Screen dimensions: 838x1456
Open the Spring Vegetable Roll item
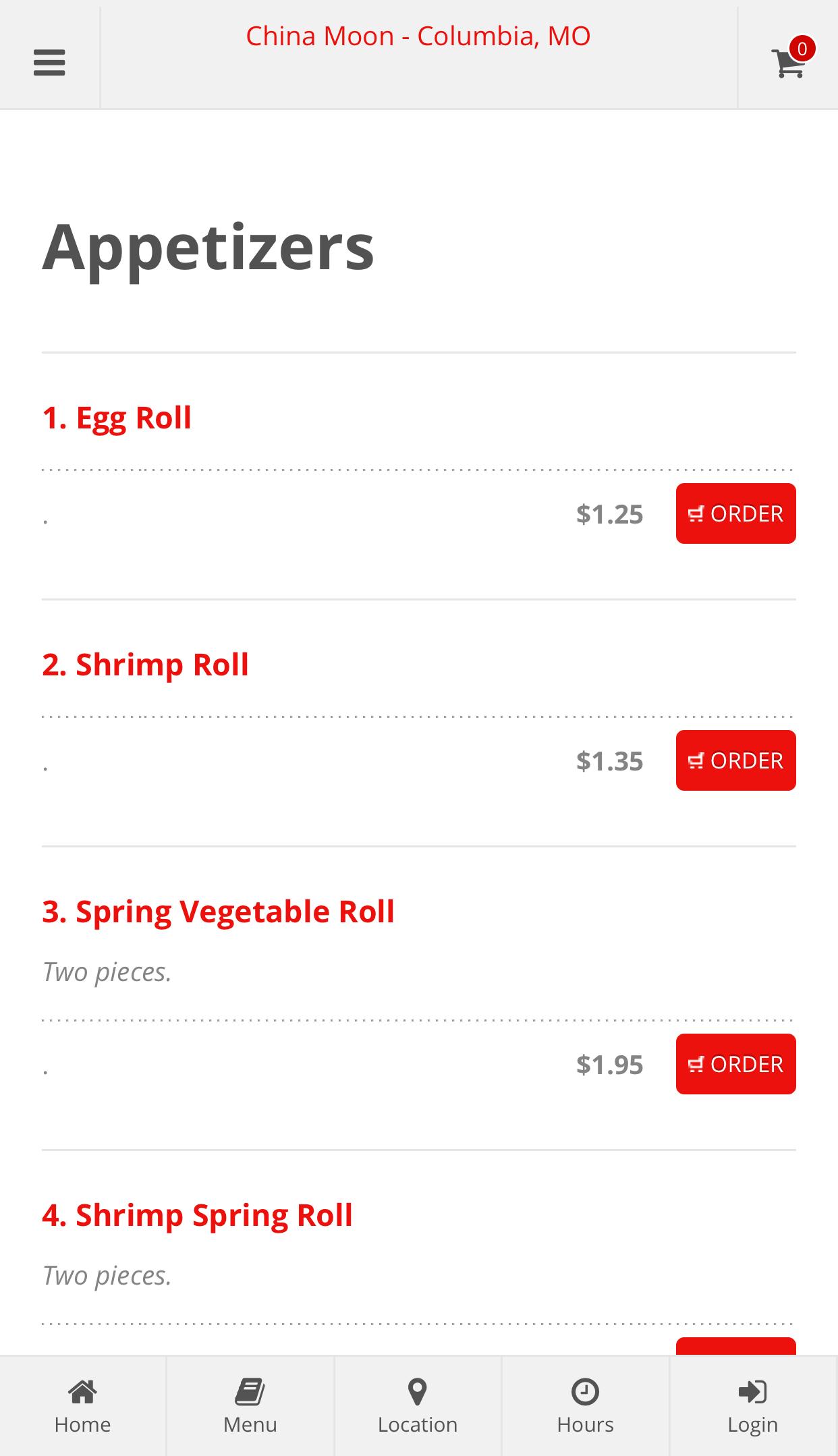click(x=218, y=912)
